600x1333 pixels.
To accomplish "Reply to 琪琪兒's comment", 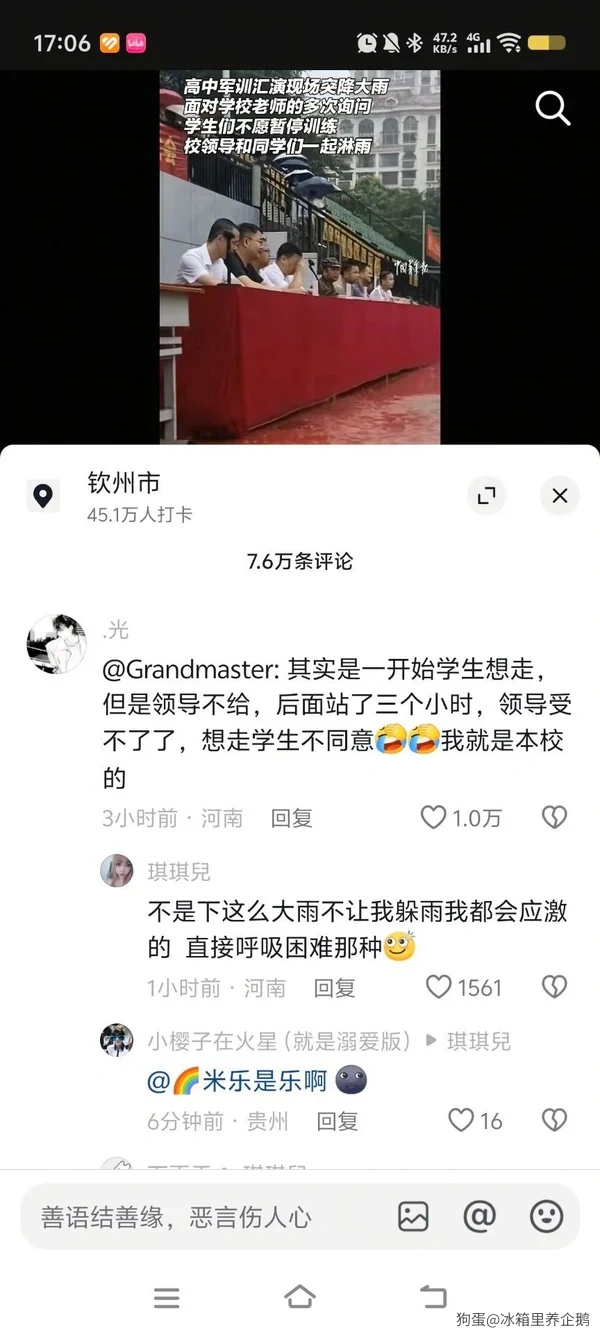I will 335,988.
